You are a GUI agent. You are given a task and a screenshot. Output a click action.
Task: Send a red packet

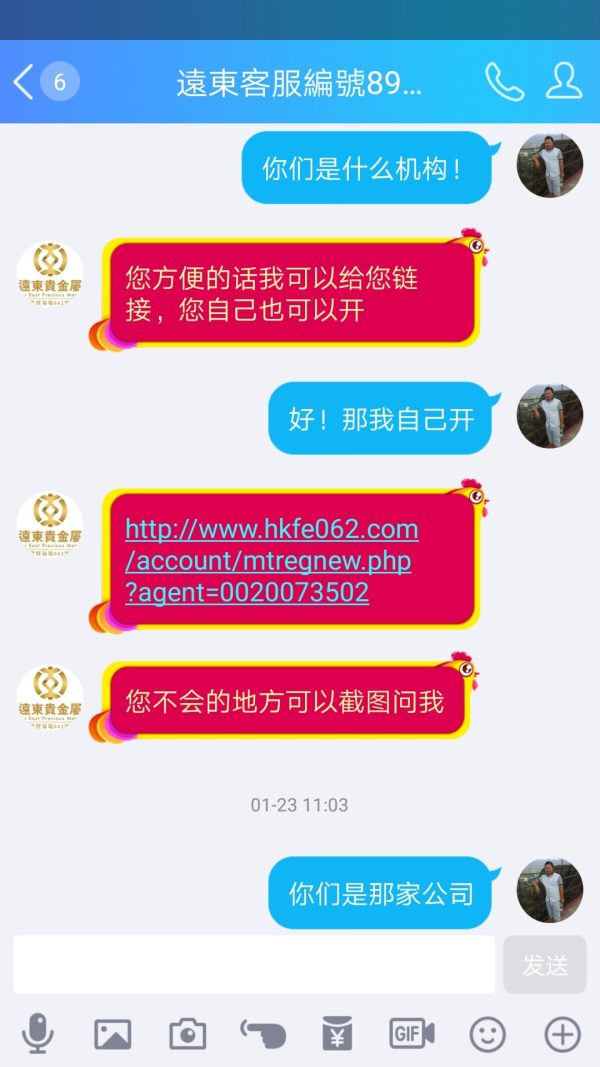[x=337, y=1033]
